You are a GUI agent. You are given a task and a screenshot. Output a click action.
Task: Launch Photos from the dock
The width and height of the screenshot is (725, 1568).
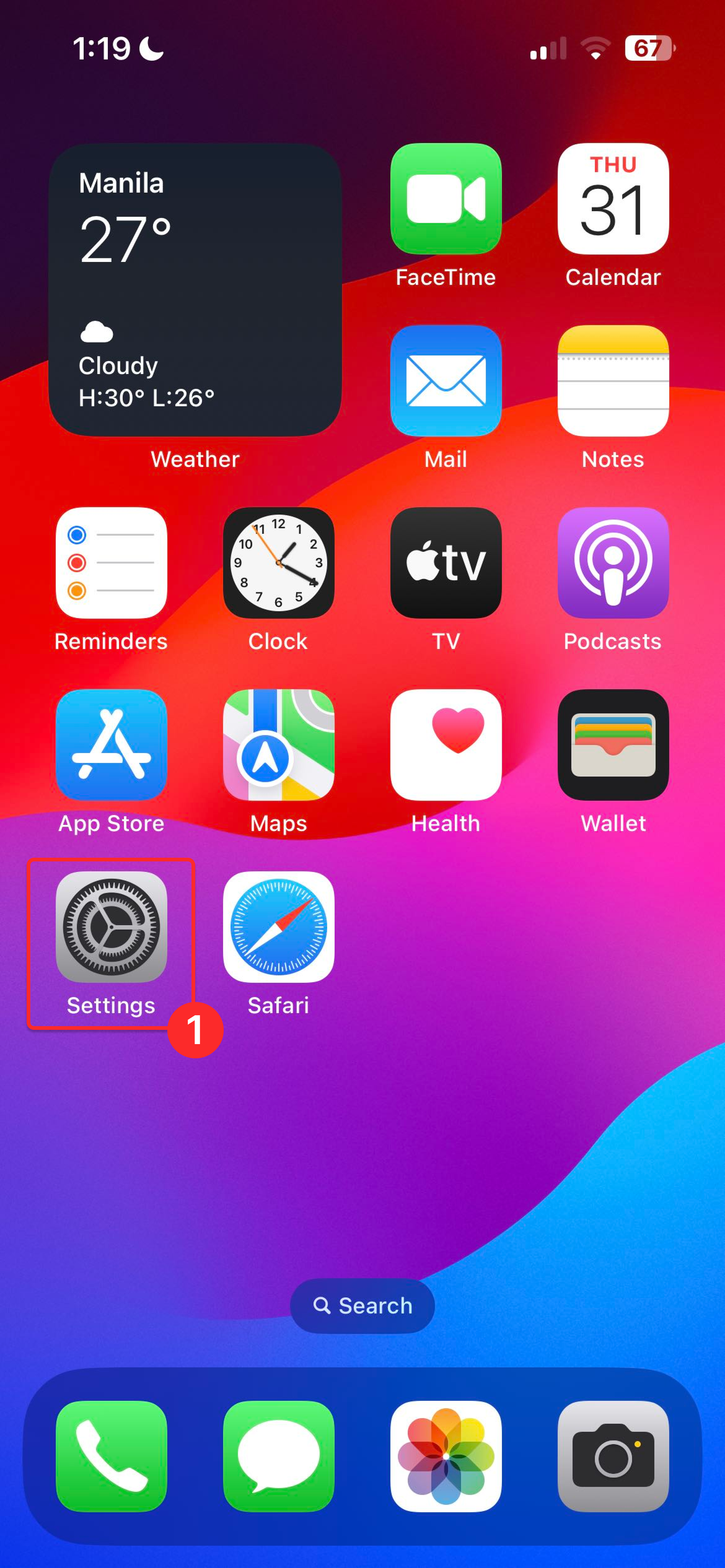pyautogui.click(x=445, y=1456)
